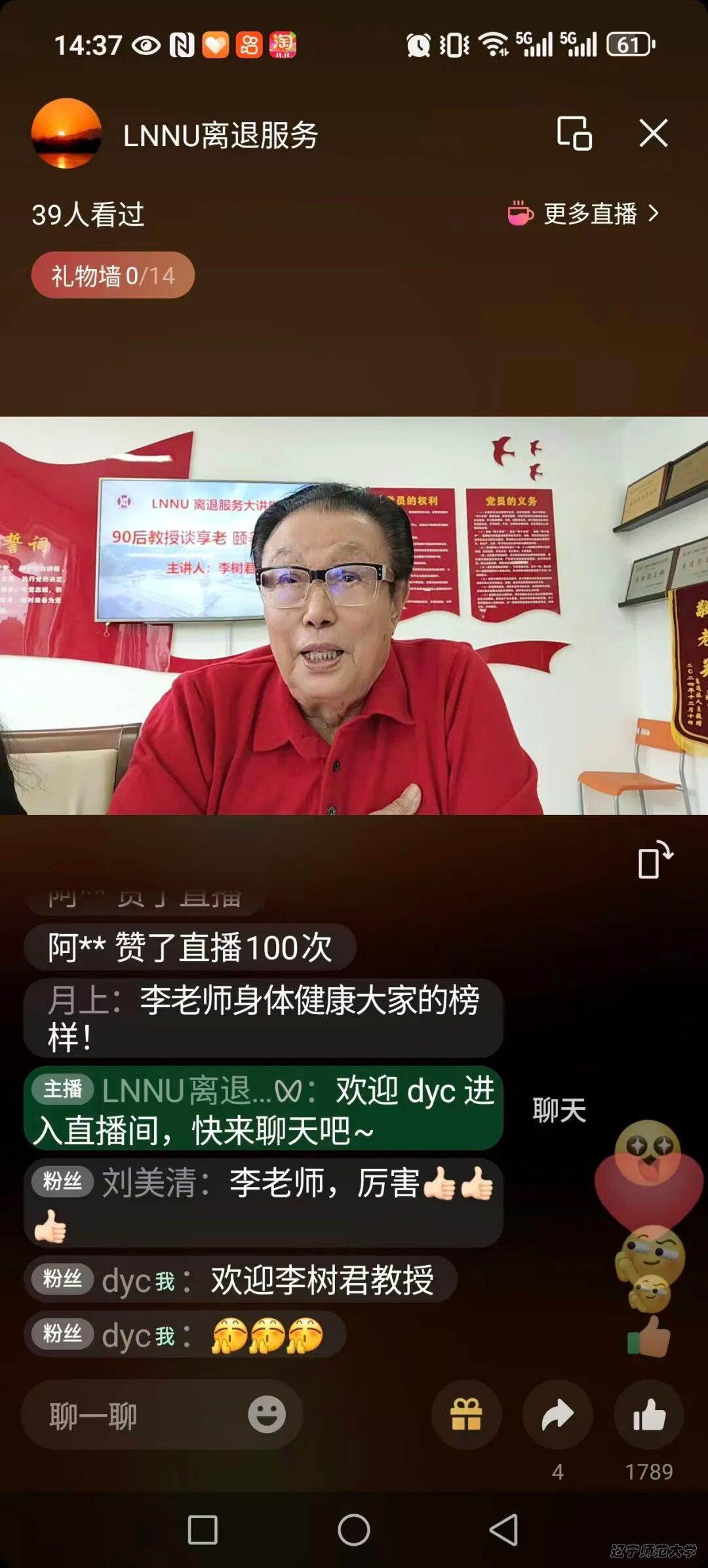Tap the 聊一聊 chat input box
The image size is (708, 1568).
tap(131, 1416)
